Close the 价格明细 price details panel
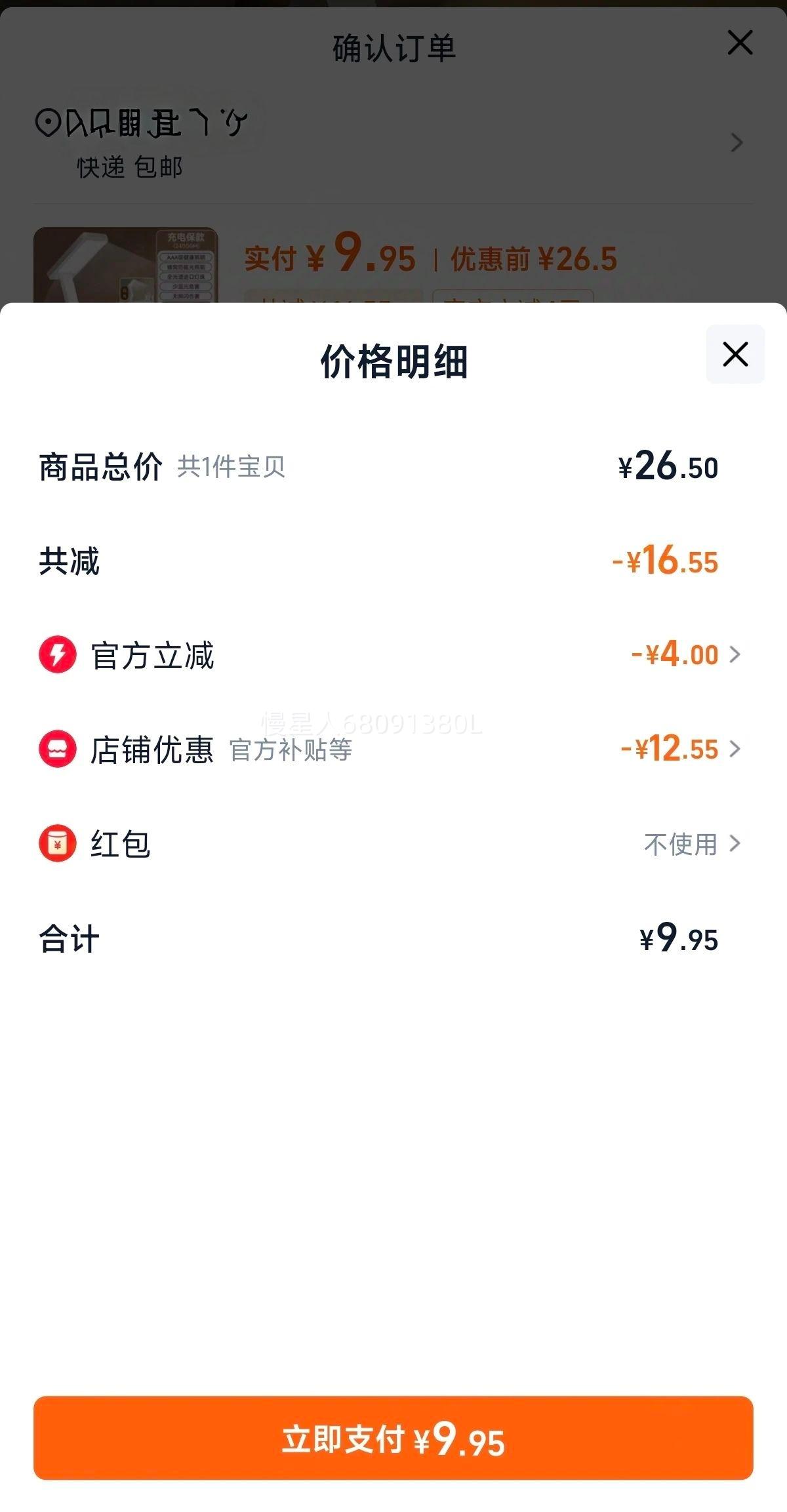This screenshot has width=787, height=1512. click(x=735, y=354)
